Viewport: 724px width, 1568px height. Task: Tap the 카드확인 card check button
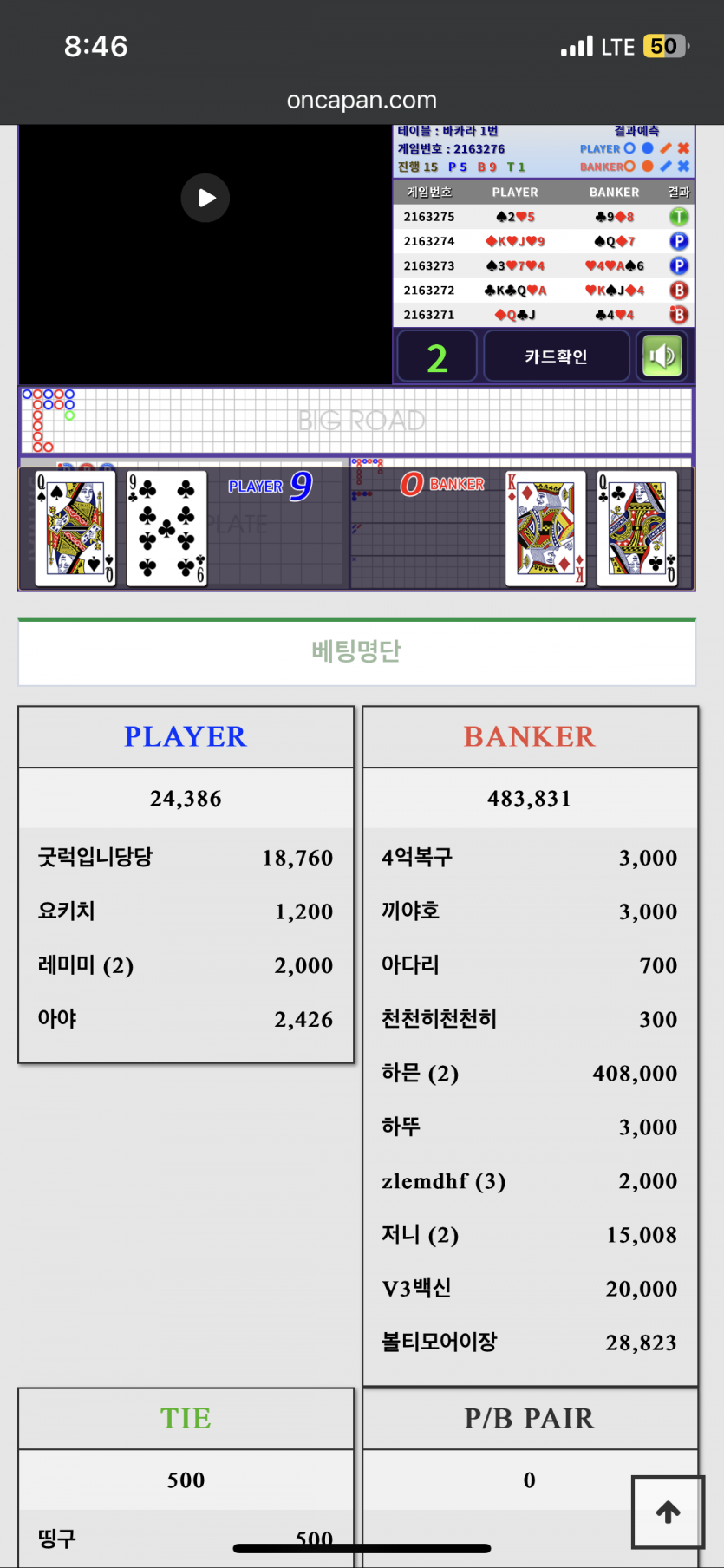click(556, 356)
